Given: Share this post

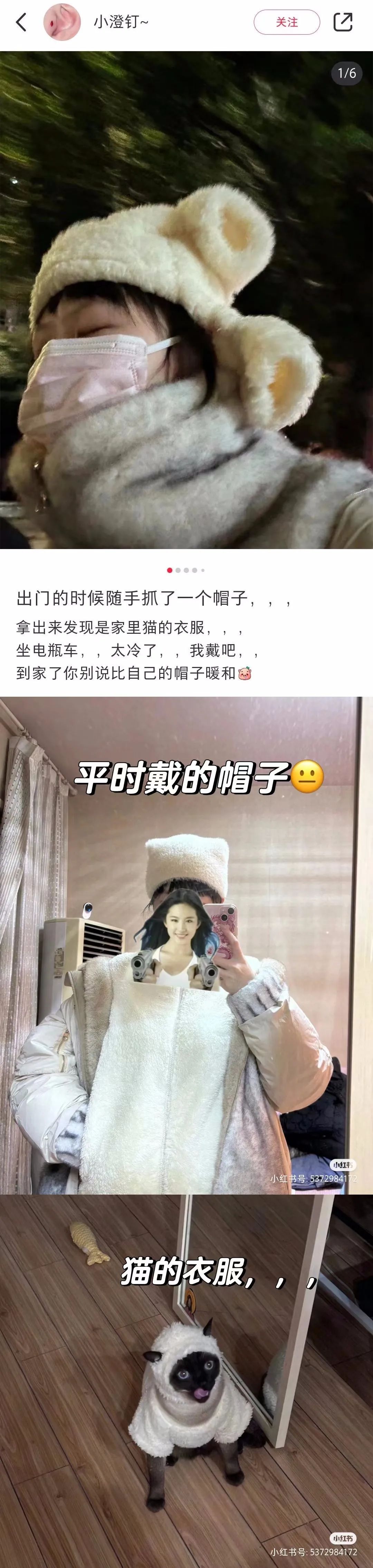Looking at the screenshot, I should [343, 22].
